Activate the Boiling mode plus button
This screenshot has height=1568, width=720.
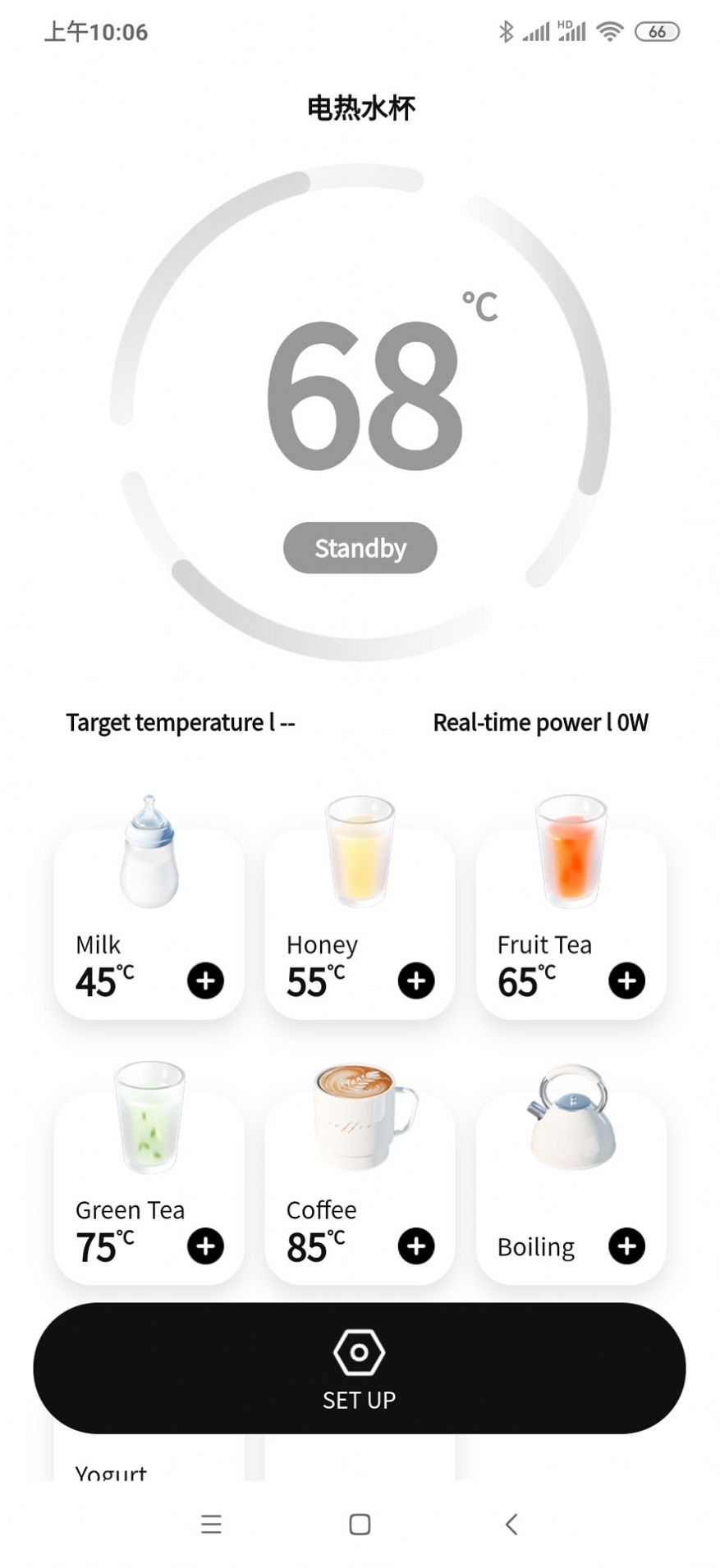coord(626,1246)
